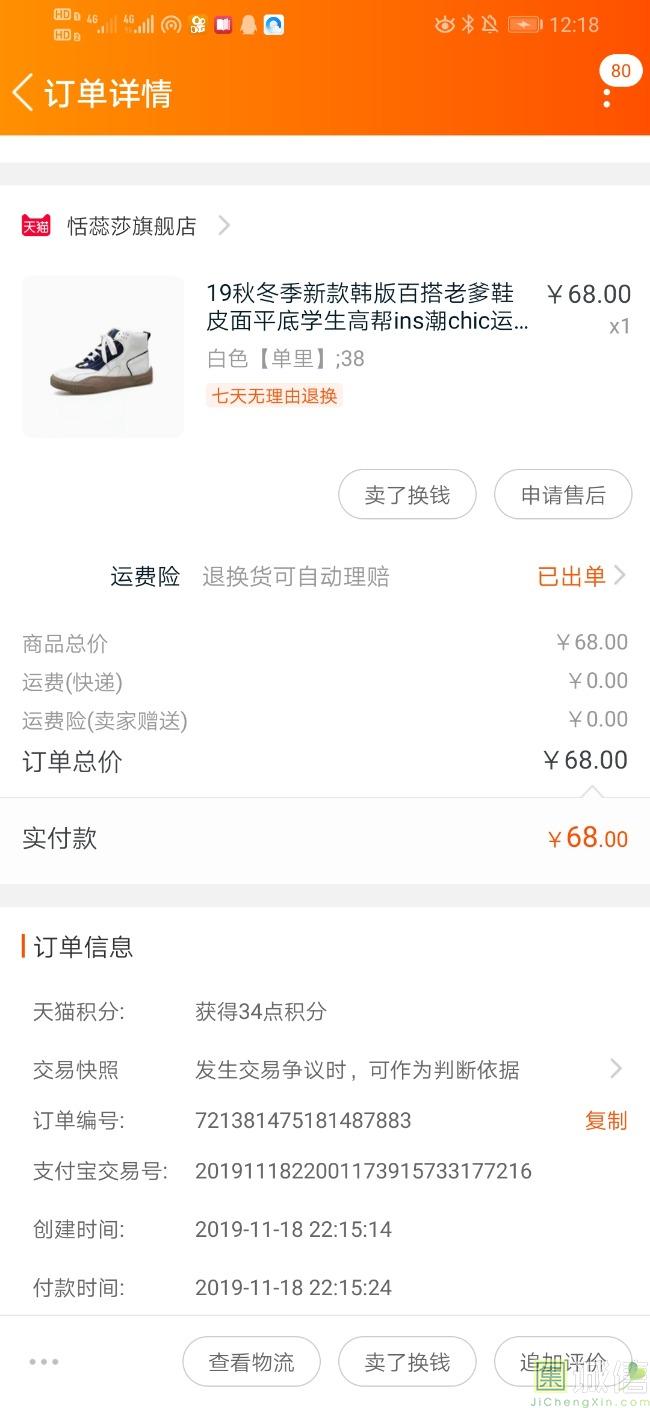Open the 恬蕊莎旗舰店 store page

pos(131,226)
